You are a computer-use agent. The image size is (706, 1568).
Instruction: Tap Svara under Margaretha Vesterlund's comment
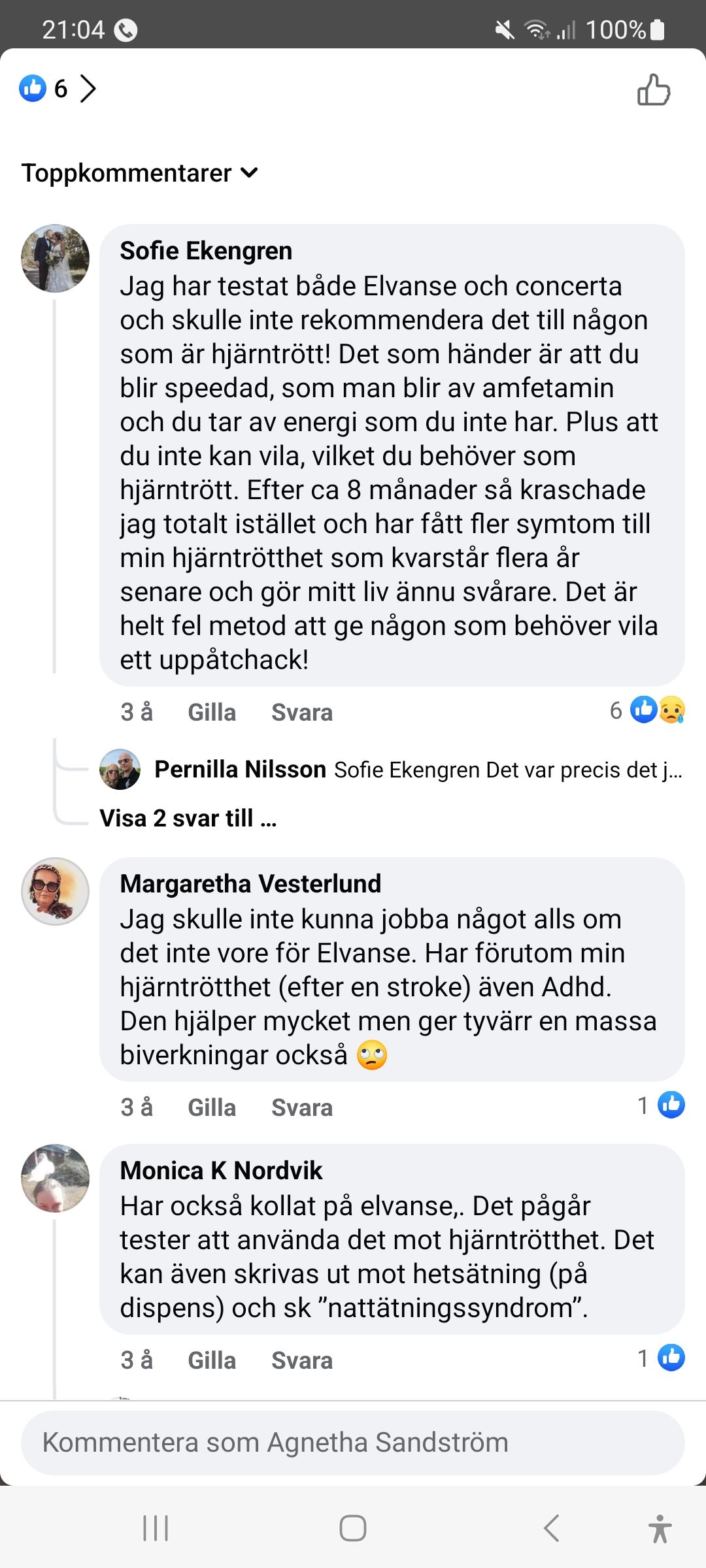click(x=302, y=1107)
